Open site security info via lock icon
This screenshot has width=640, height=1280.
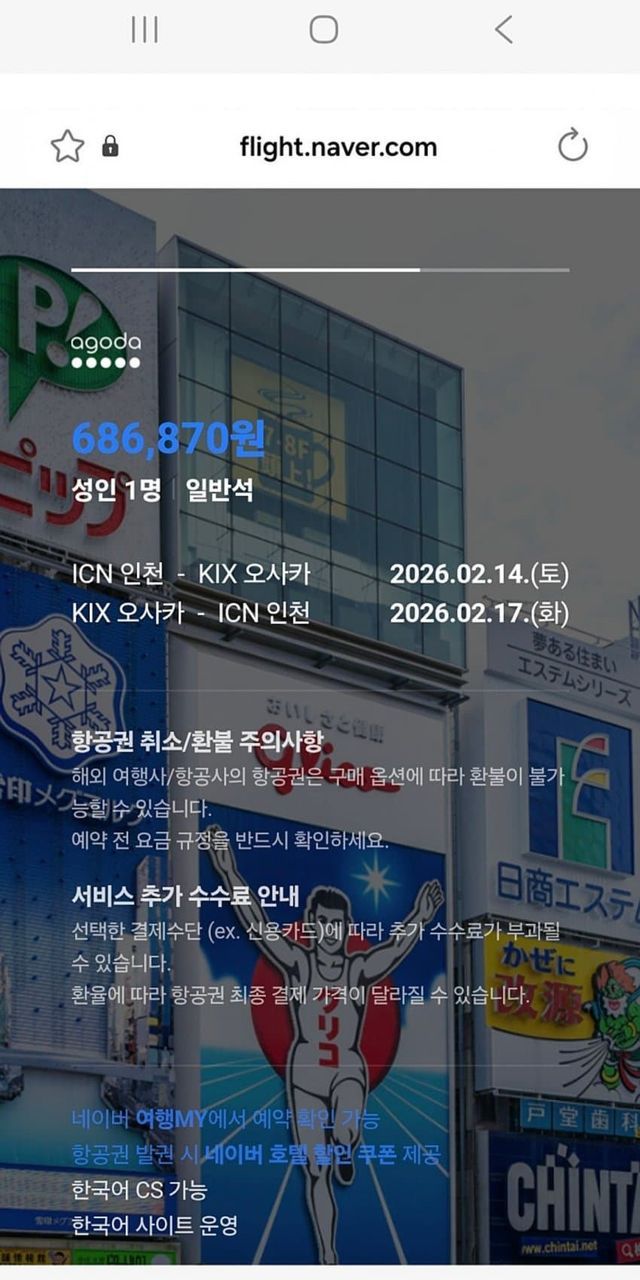pyautogui.click(x=110, y=148)
